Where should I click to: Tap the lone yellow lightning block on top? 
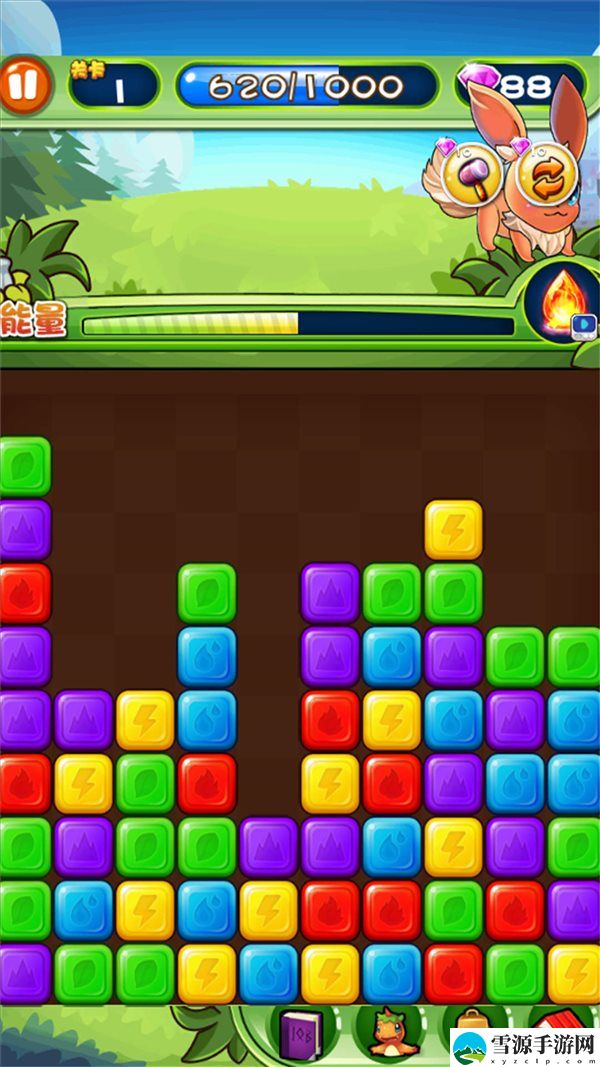point(453,529)
